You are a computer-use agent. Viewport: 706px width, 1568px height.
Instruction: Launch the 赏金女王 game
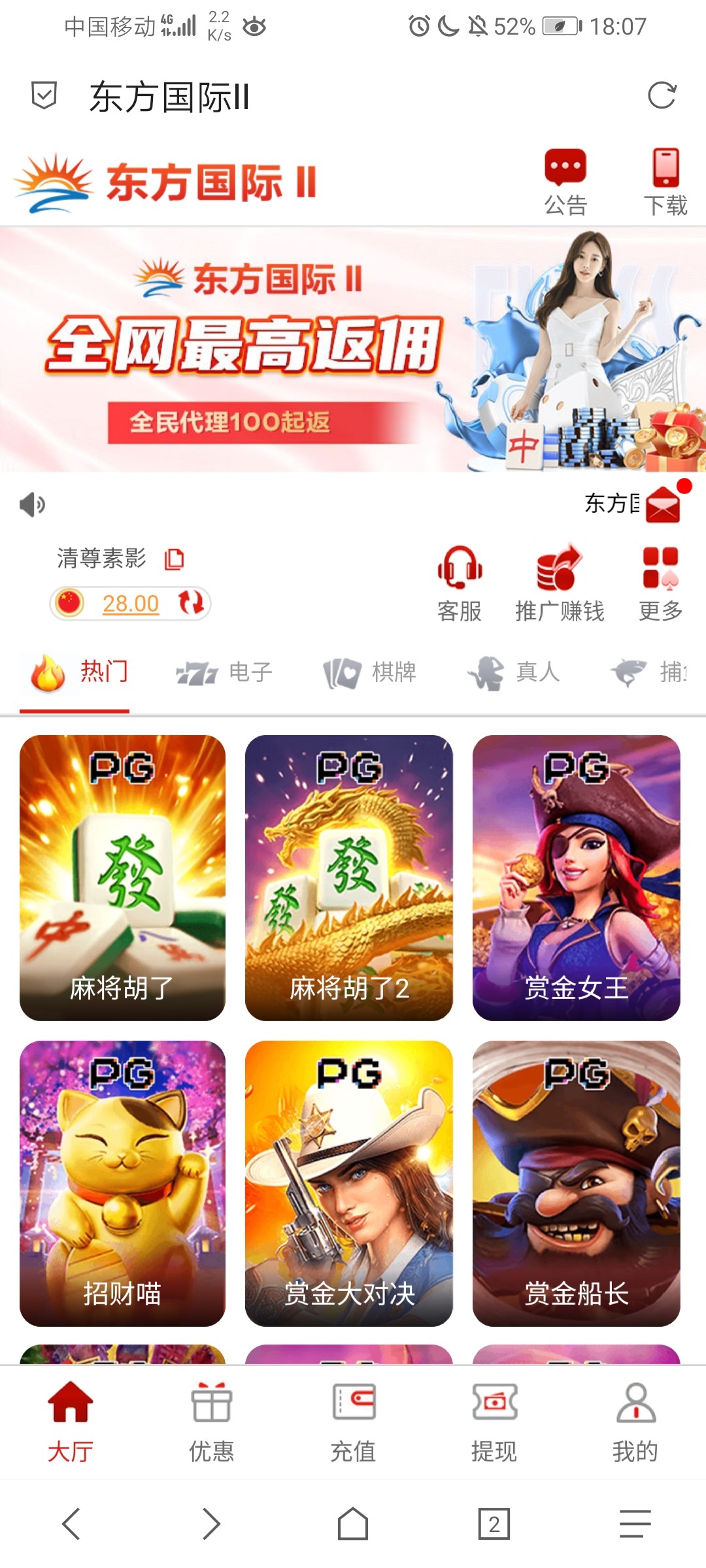tap(576, 877)
